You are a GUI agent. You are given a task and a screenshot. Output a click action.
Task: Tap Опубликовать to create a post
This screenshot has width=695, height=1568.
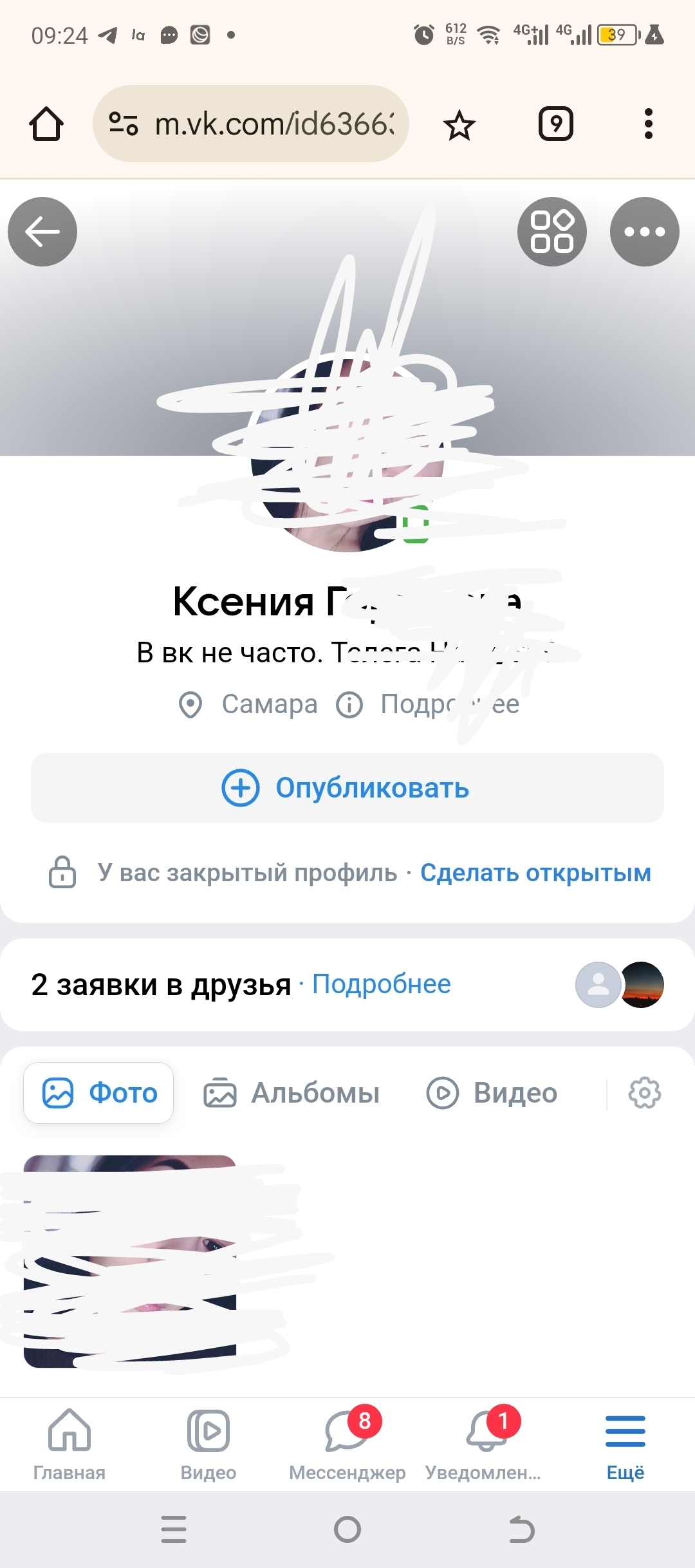(347, 788)
